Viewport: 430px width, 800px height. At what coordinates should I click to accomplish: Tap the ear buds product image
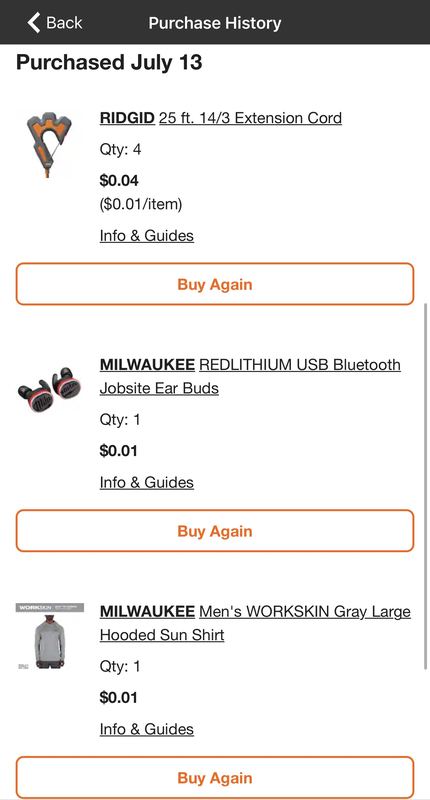49,390
